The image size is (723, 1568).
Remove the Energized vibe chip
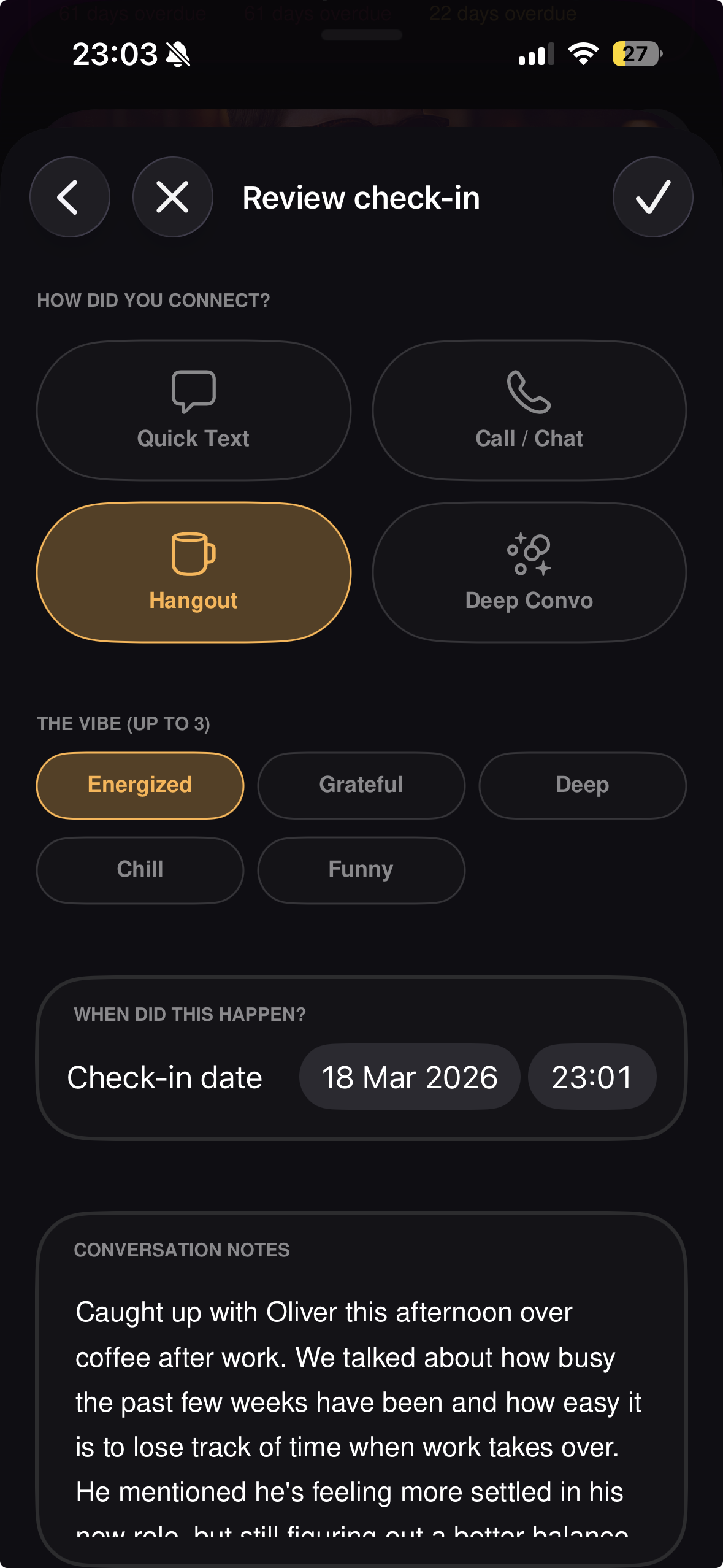(x=140, y=785)
